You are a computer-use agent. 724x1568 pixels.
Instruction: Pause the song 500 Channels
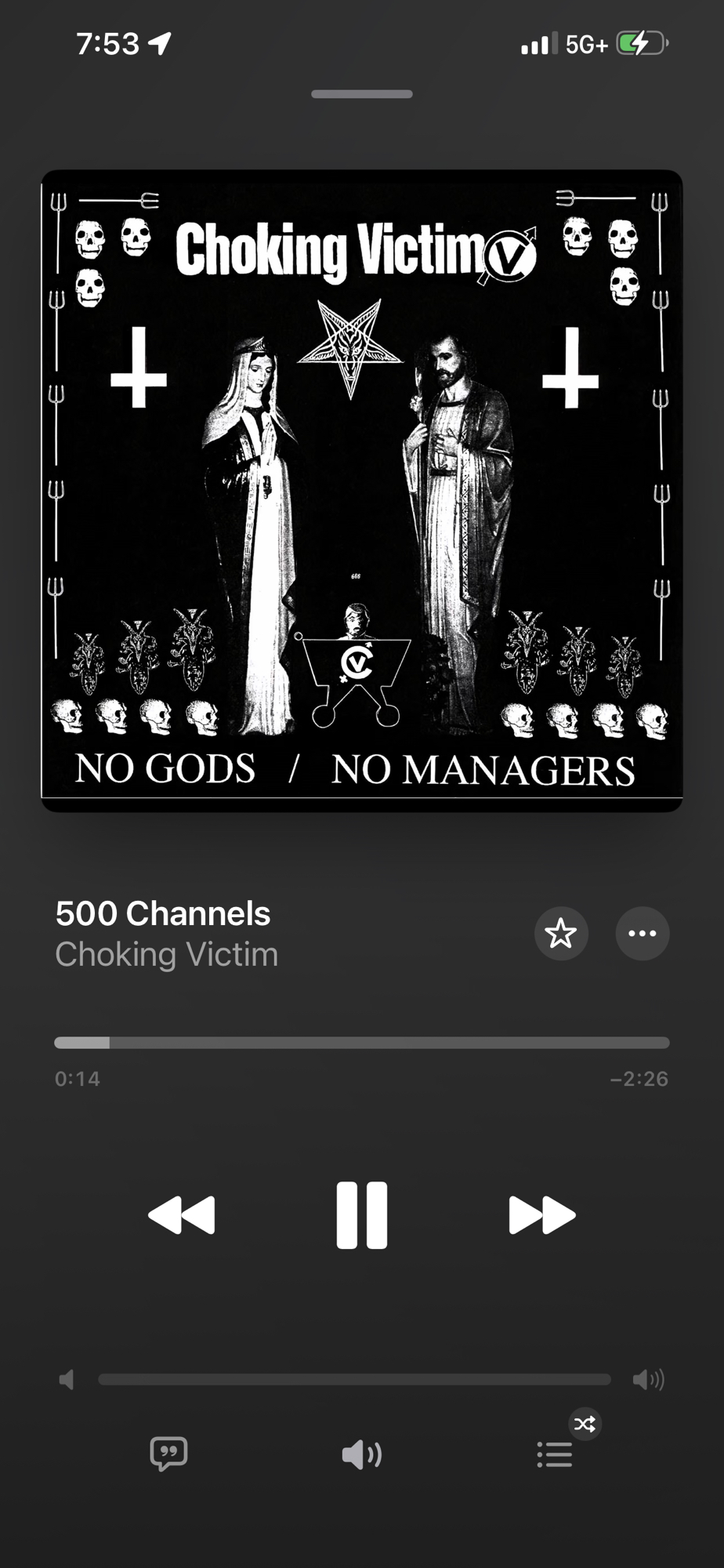tap(361, 1214)
